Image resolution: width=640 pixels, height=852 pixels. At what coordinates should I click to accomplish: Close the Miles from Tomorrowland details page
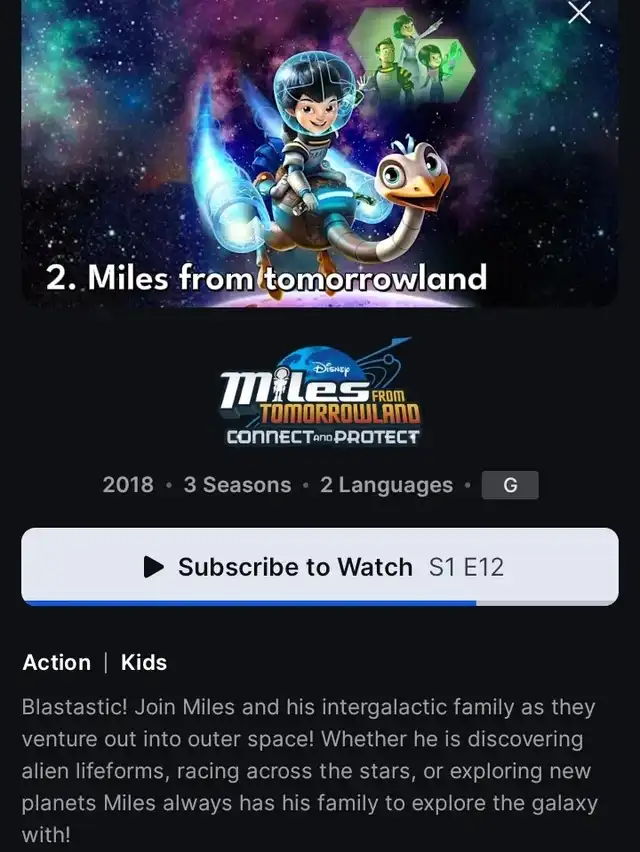[579, 12]
